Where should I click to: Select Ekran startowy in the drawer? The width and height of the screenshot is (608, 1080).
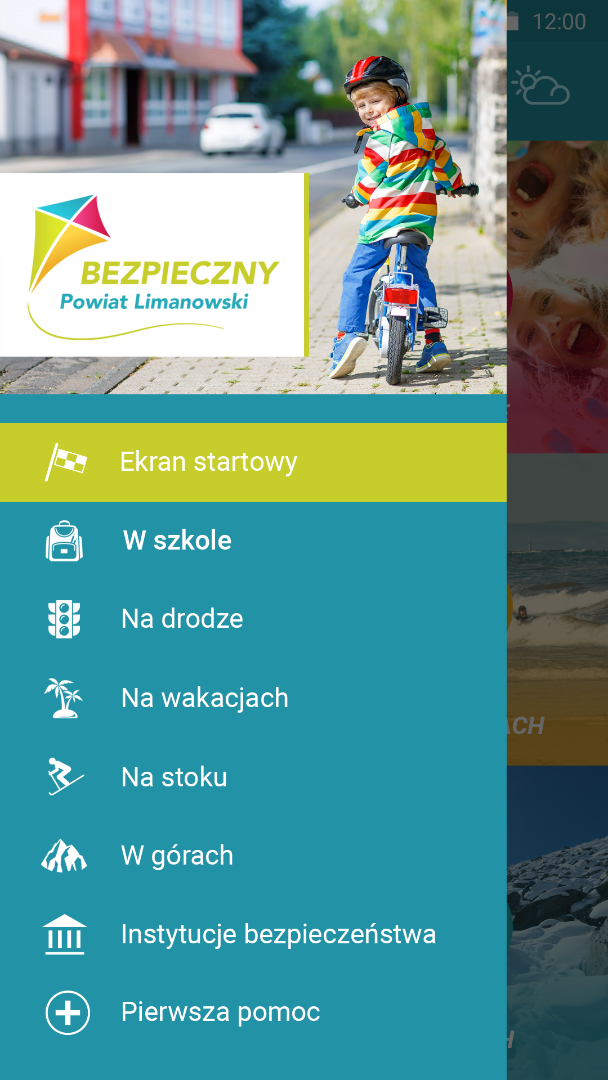point(208,462)
